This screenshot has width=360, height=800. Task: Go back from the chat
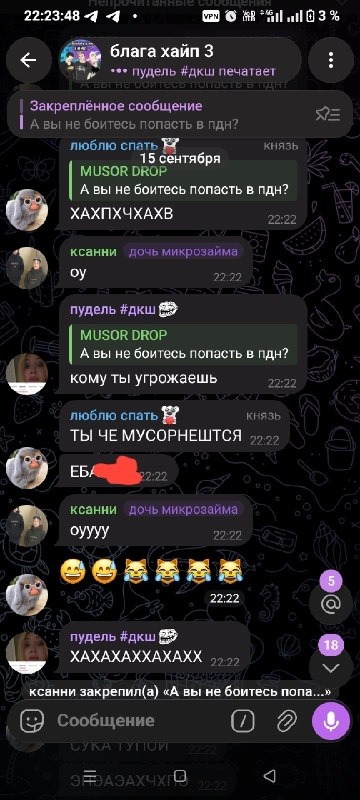pyautogui.click(x=28, y=61)
